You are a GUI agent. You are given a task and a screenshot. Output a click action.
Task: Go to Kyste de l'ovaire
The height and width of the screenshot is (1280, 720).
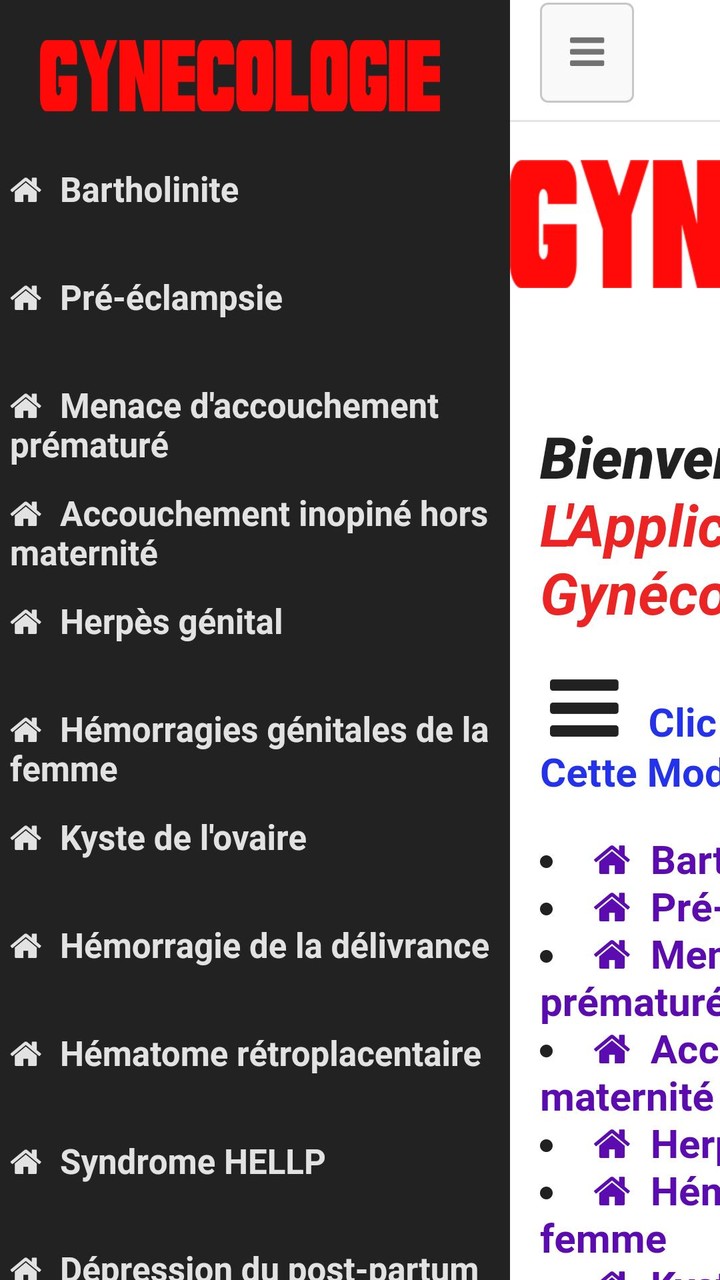click(x=182, y=838)
